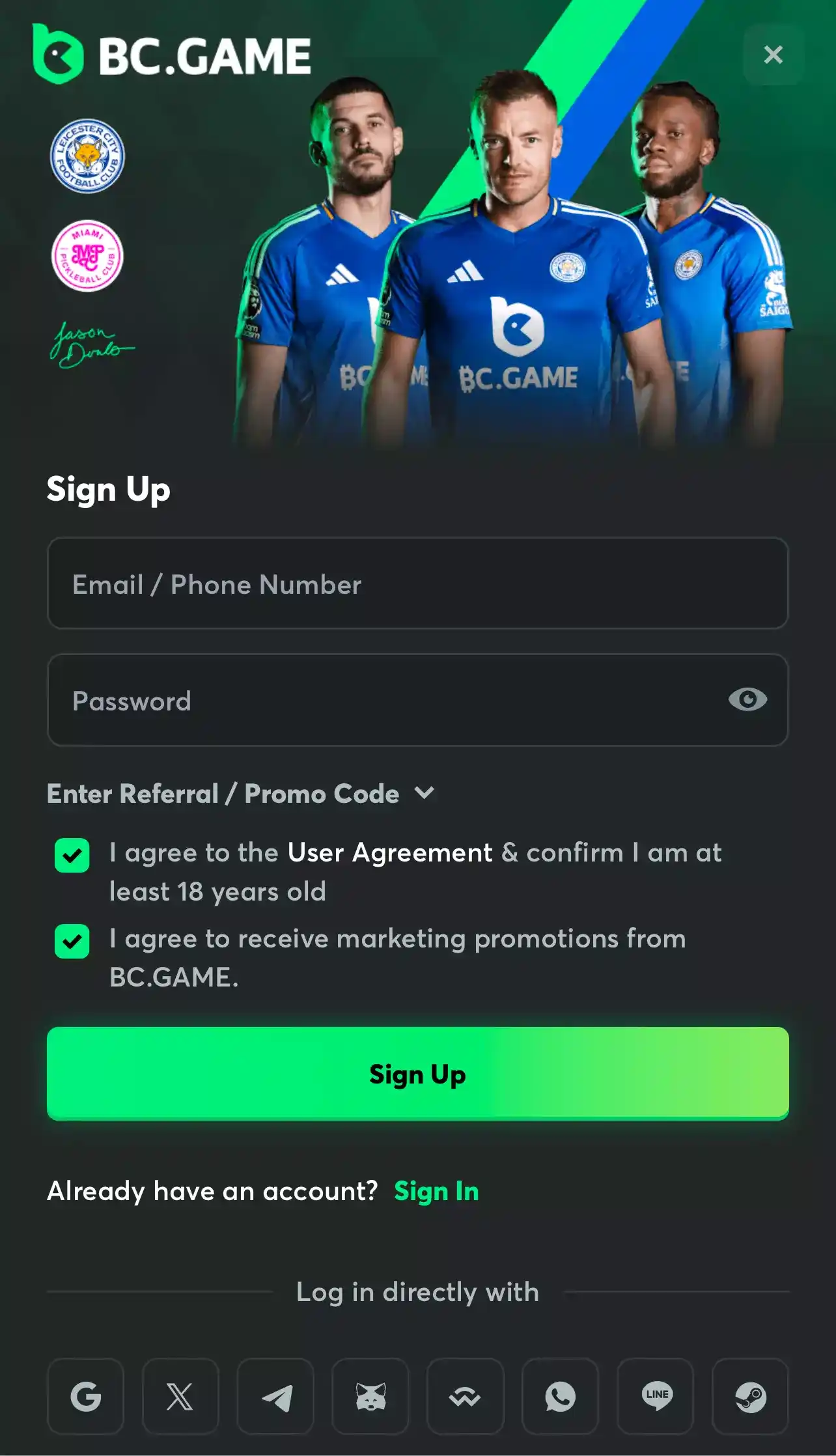Log in with WhatsApp

tap(560, 1396)
